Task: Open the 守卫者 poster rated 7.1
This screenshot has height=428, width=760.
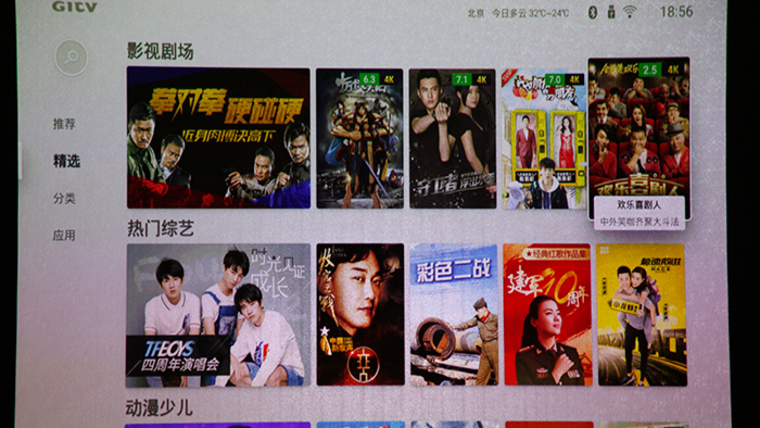Action: [452, 138]
